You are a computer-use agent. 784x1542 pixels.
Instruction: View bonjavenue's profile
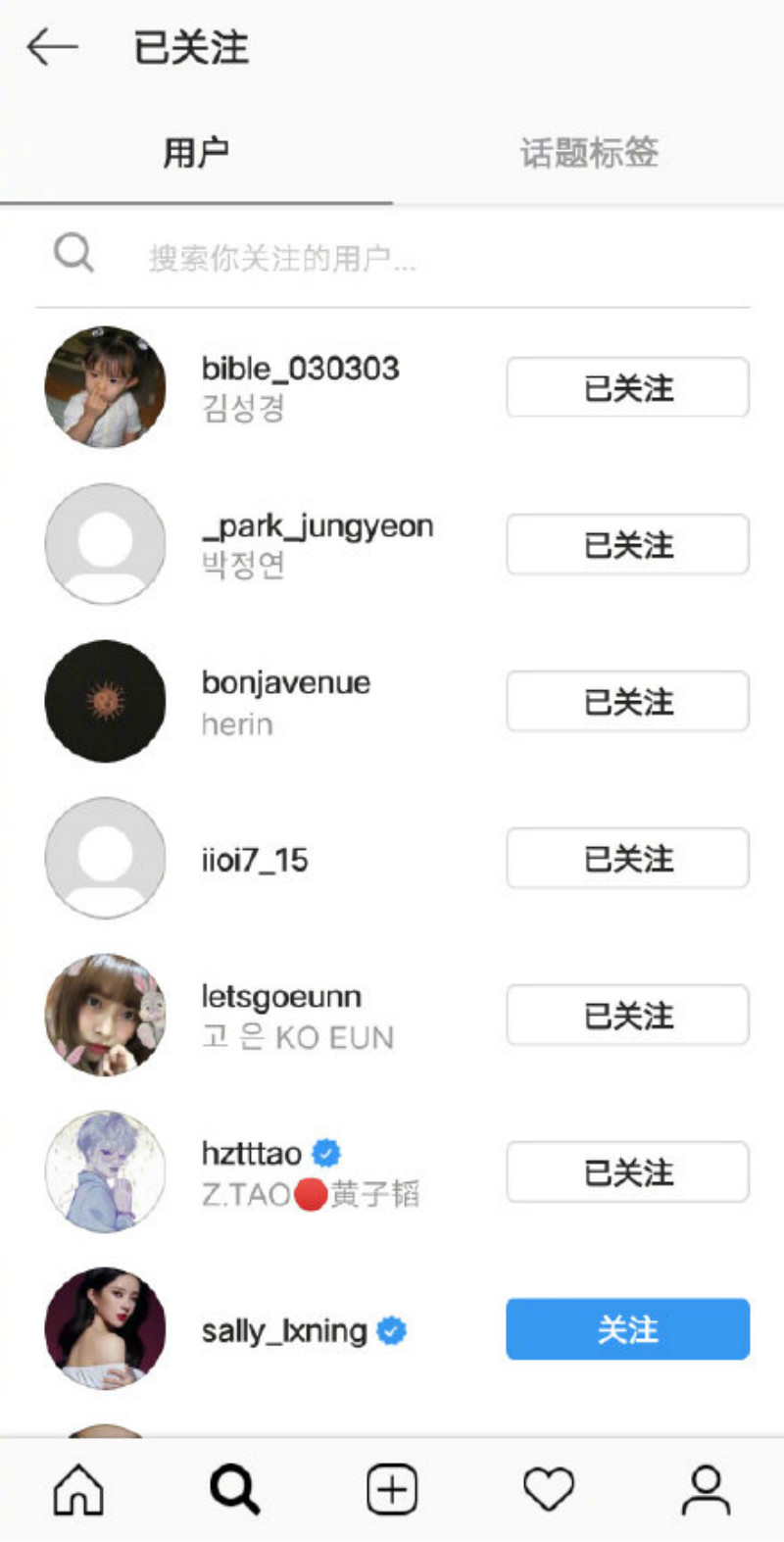pyautogui.click(x=285, y=683)
